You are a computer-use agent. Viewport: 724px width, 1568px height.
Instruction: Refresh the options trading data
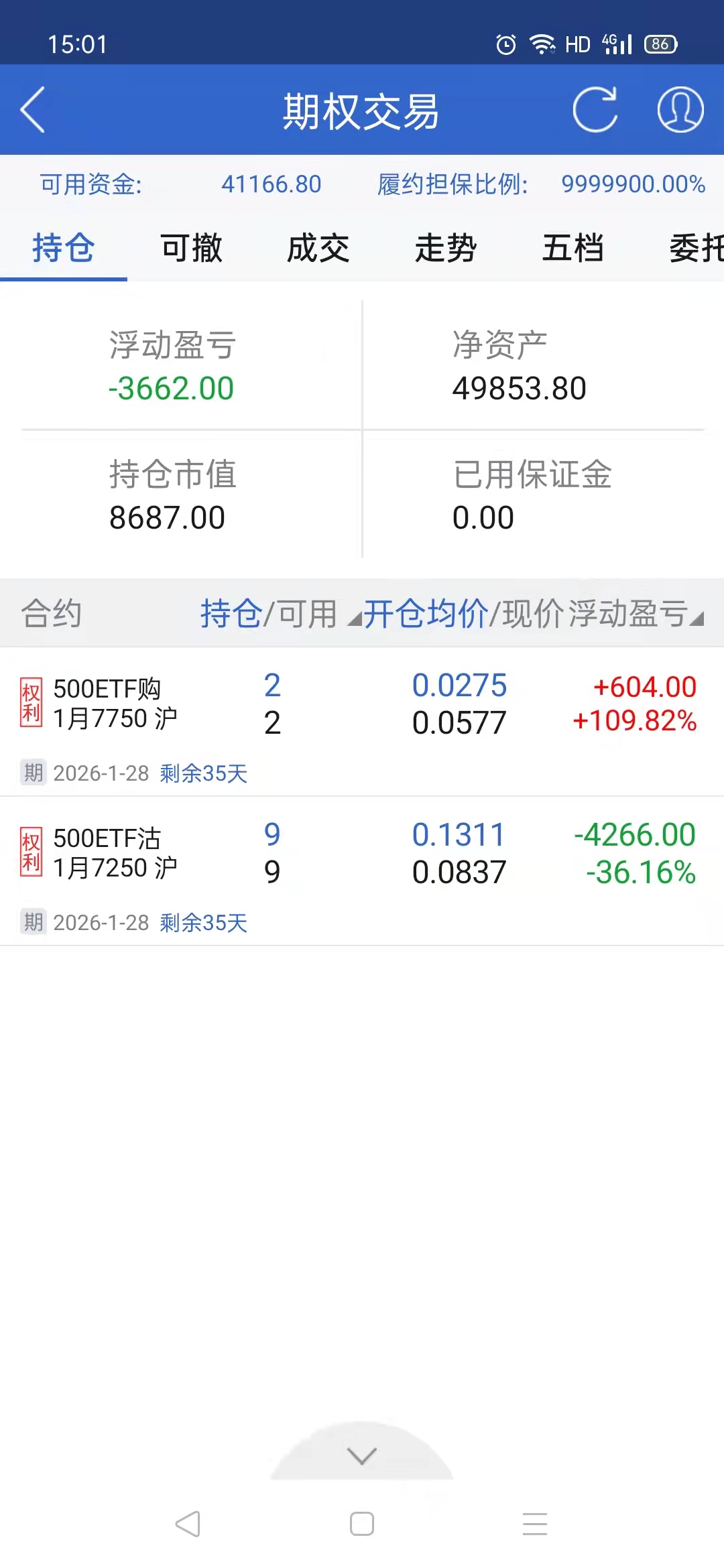[595, 110]
